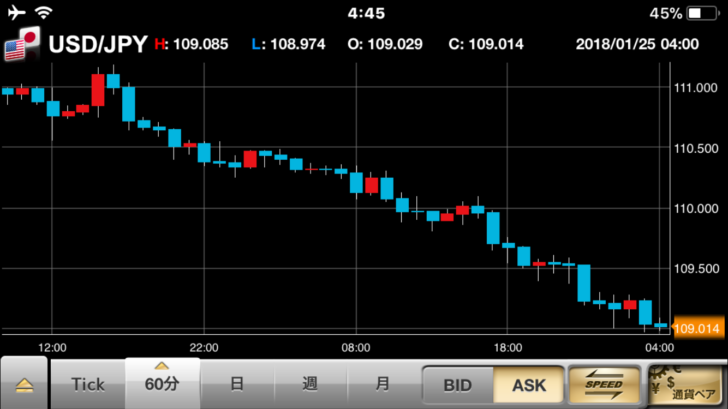Select the ASK price option

(529, 385)
